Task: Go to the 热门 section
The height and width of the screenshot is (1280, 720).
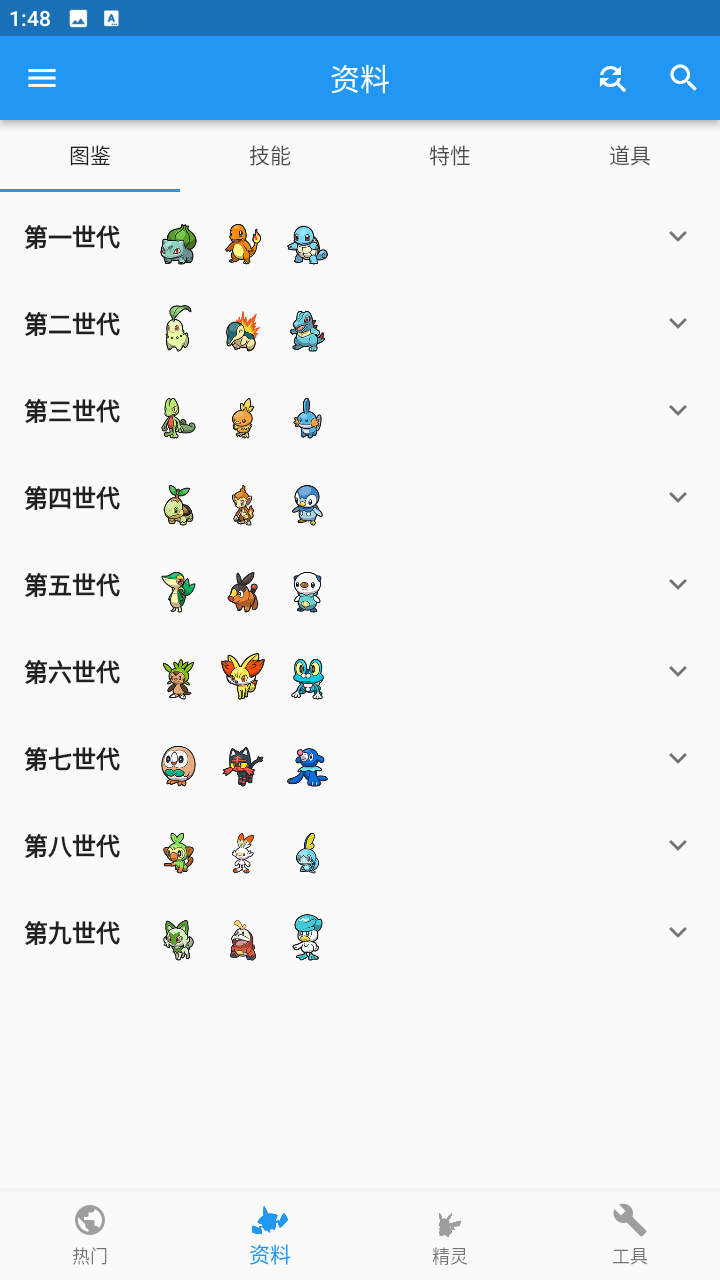Action: click(90, 1234)
